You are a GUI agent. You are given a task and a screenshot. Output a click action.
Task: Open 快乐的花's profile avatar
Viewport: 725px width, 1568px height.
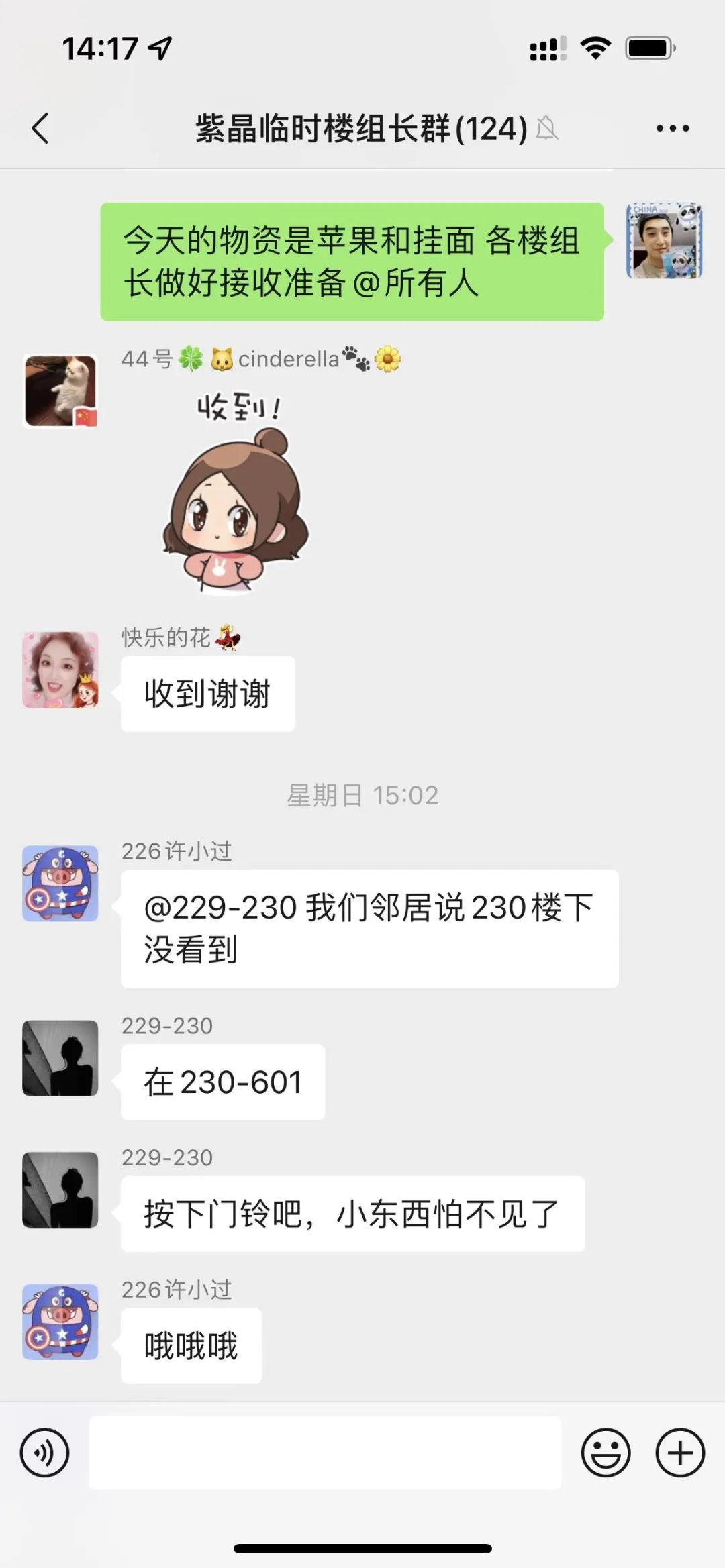[60, 670]
